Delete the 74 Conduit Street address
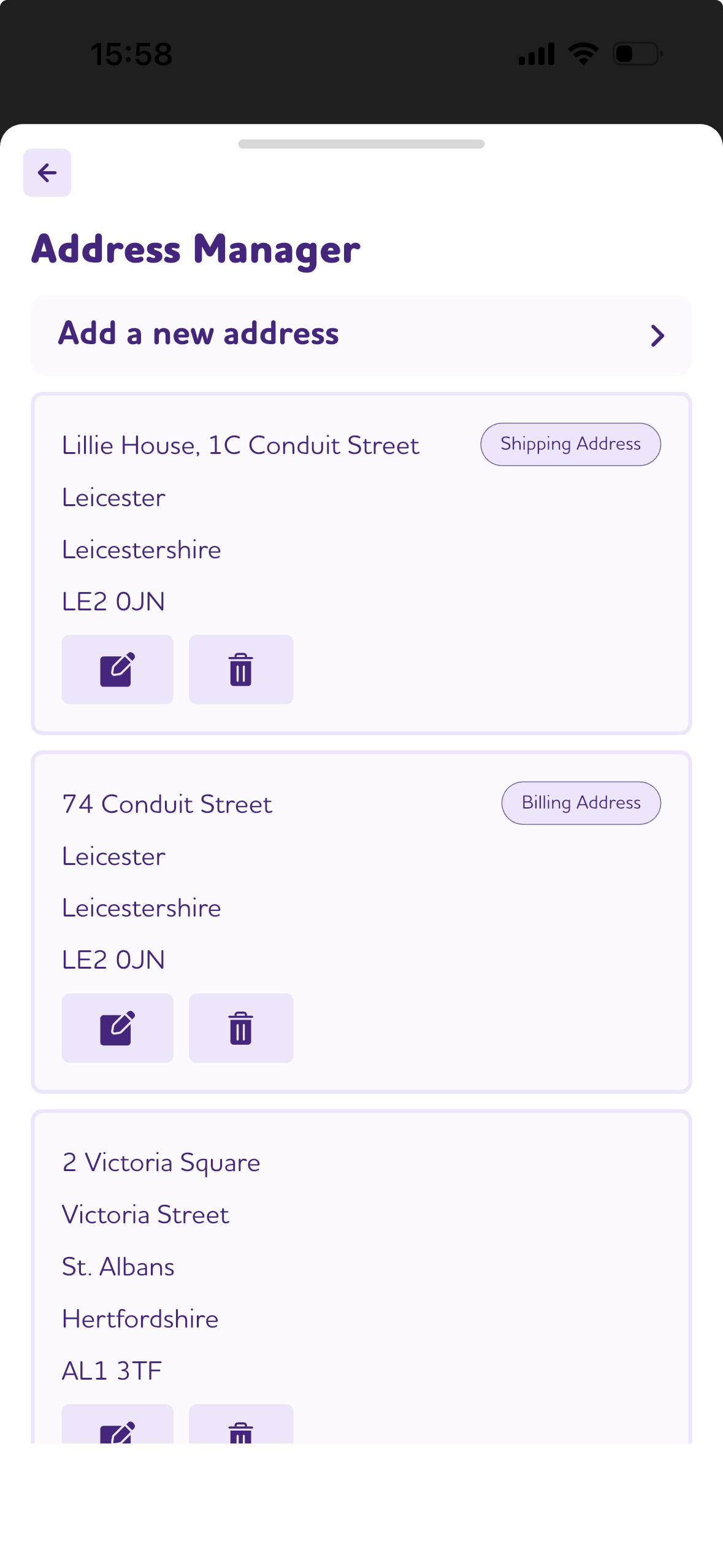The height and width of the screenshot is (1568, 723). point(241,1028)
